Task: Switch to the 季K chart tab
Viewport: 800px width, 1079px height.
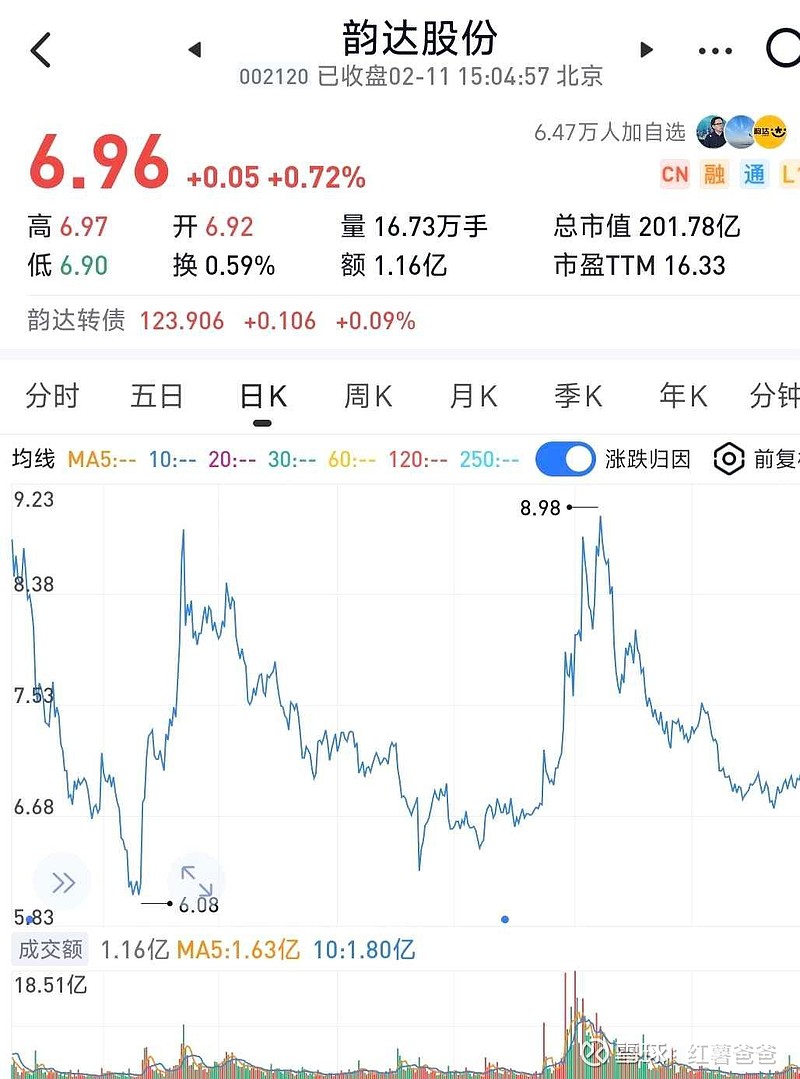Action: click(578, 396)
